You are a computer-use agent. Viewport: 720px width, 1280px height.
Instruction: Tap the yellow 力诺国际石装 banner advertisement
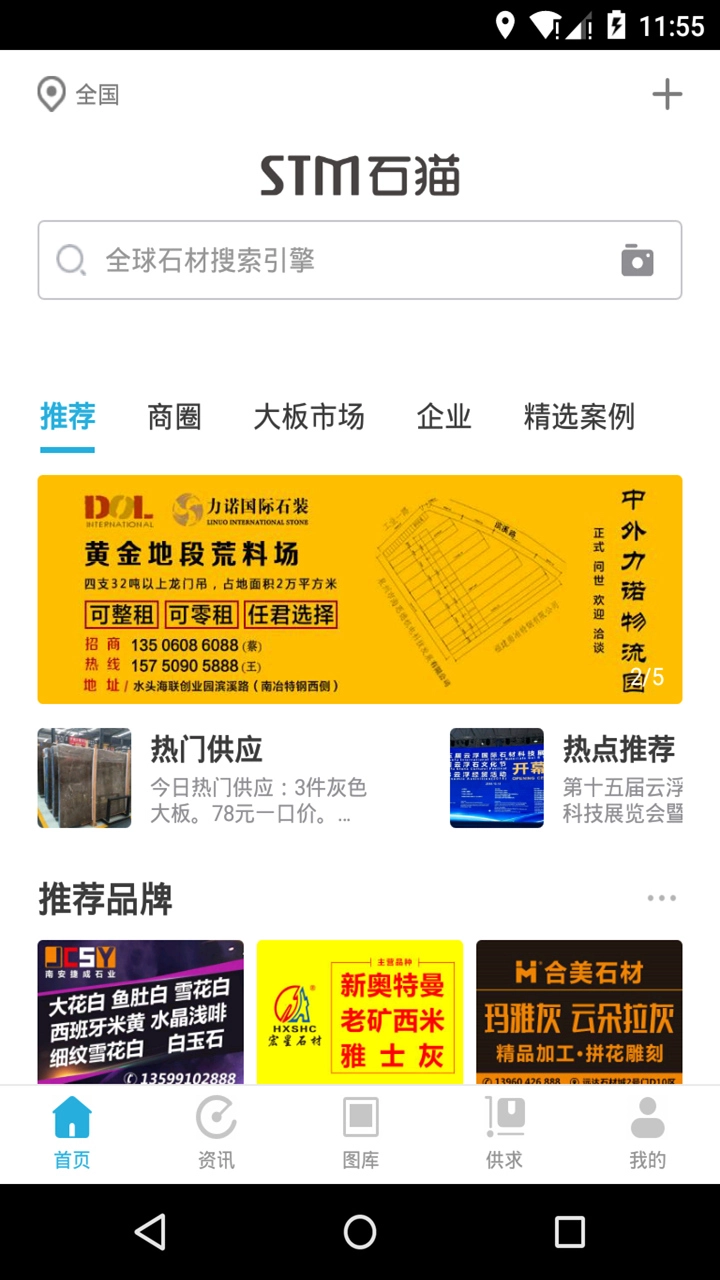pos(360,590)
